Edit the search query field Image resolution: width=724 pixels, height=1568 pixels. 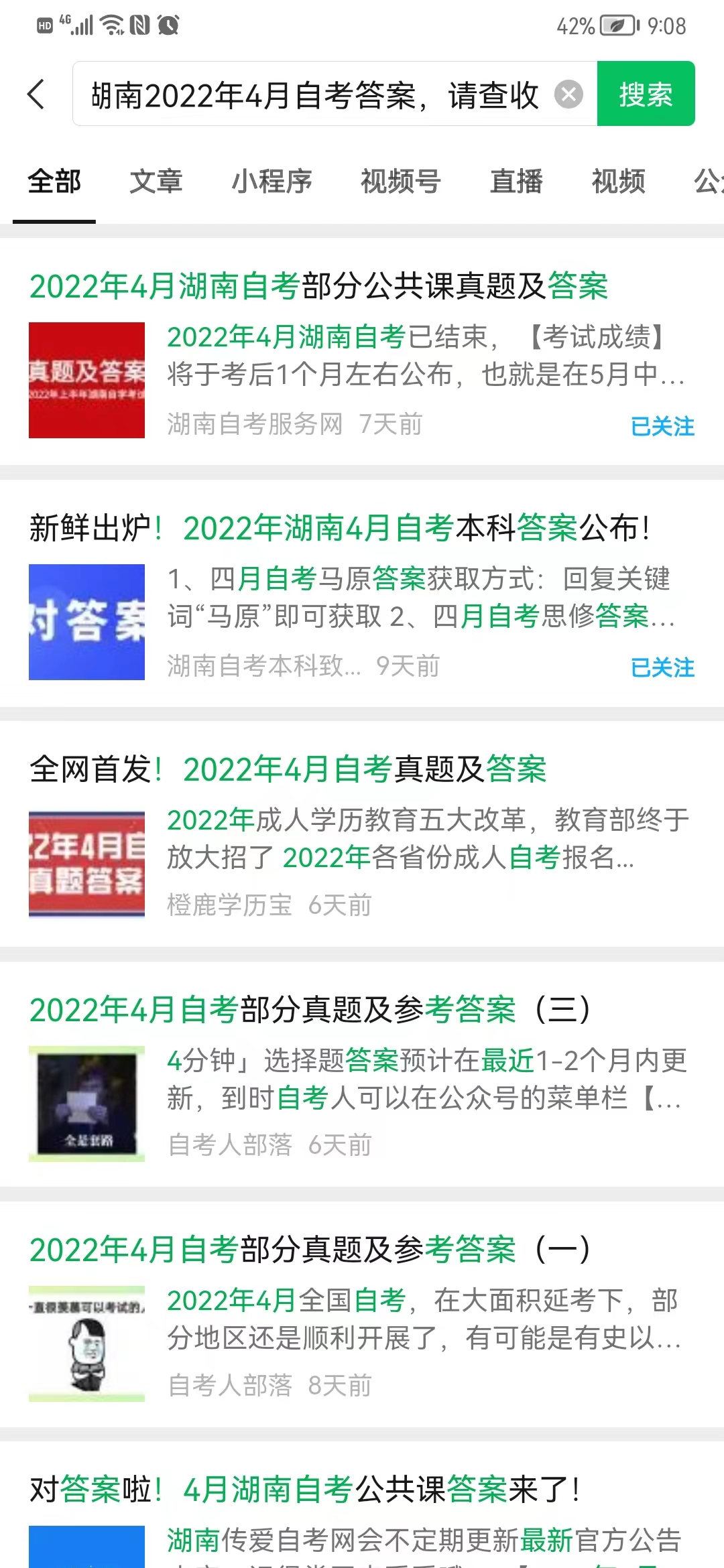[315, 94]
